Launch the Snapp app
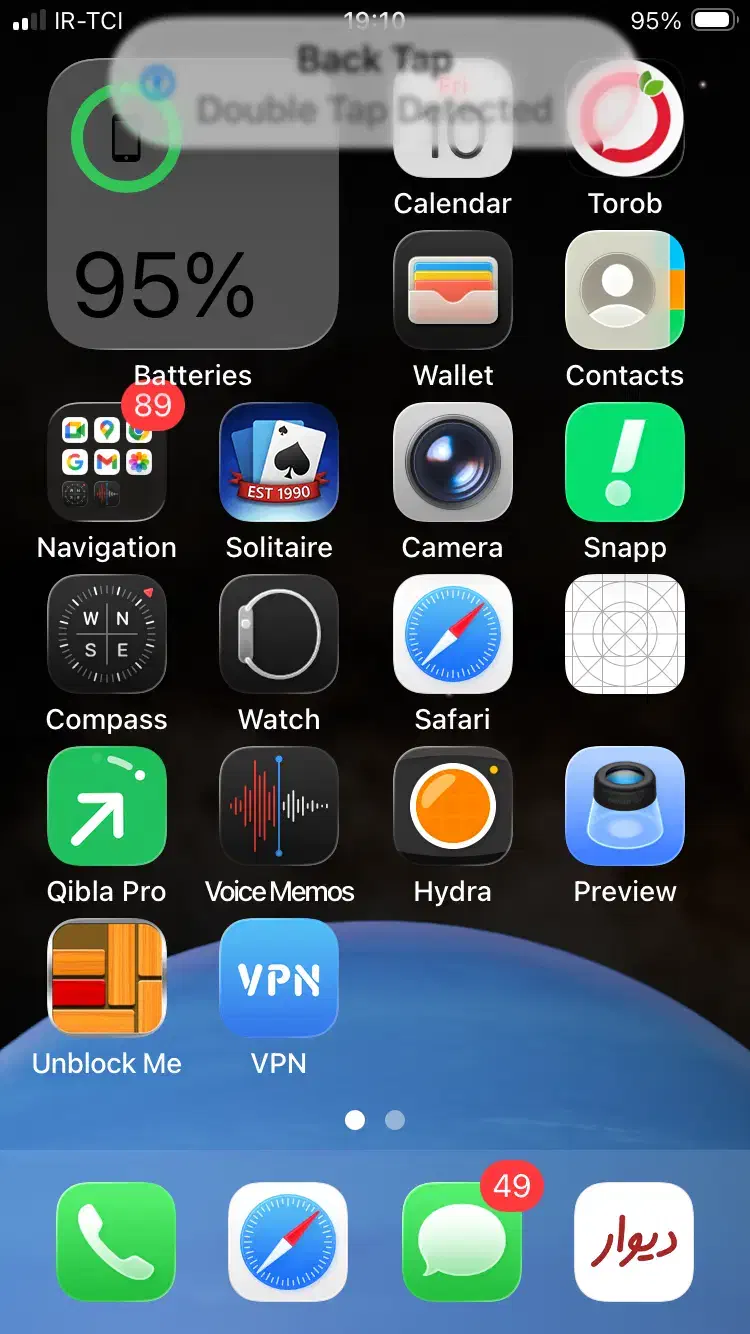This screenshot has width=750, height=1334. click(625, 462)
